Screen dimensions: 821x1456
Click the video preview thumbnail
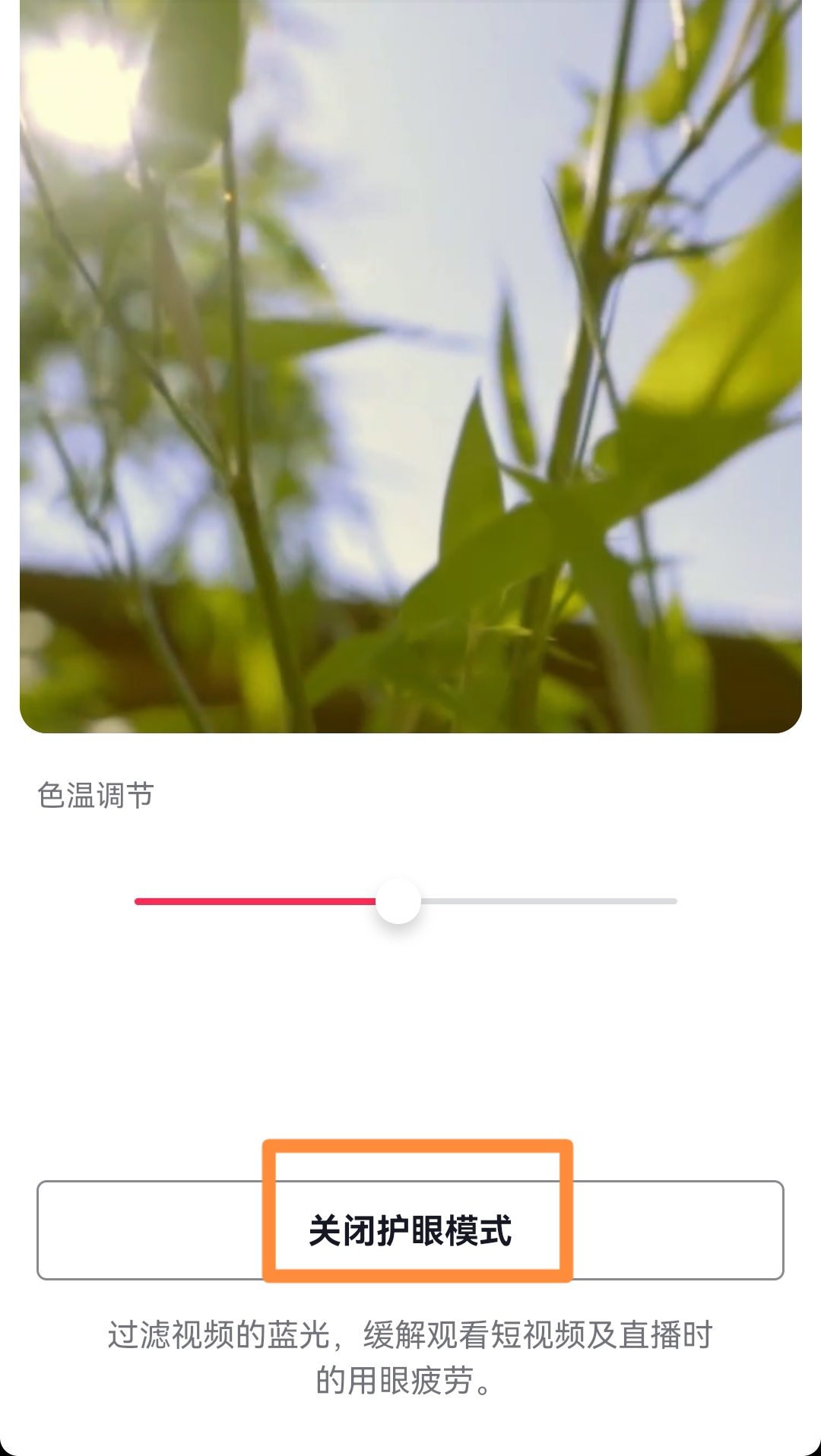tap(410, 365)
